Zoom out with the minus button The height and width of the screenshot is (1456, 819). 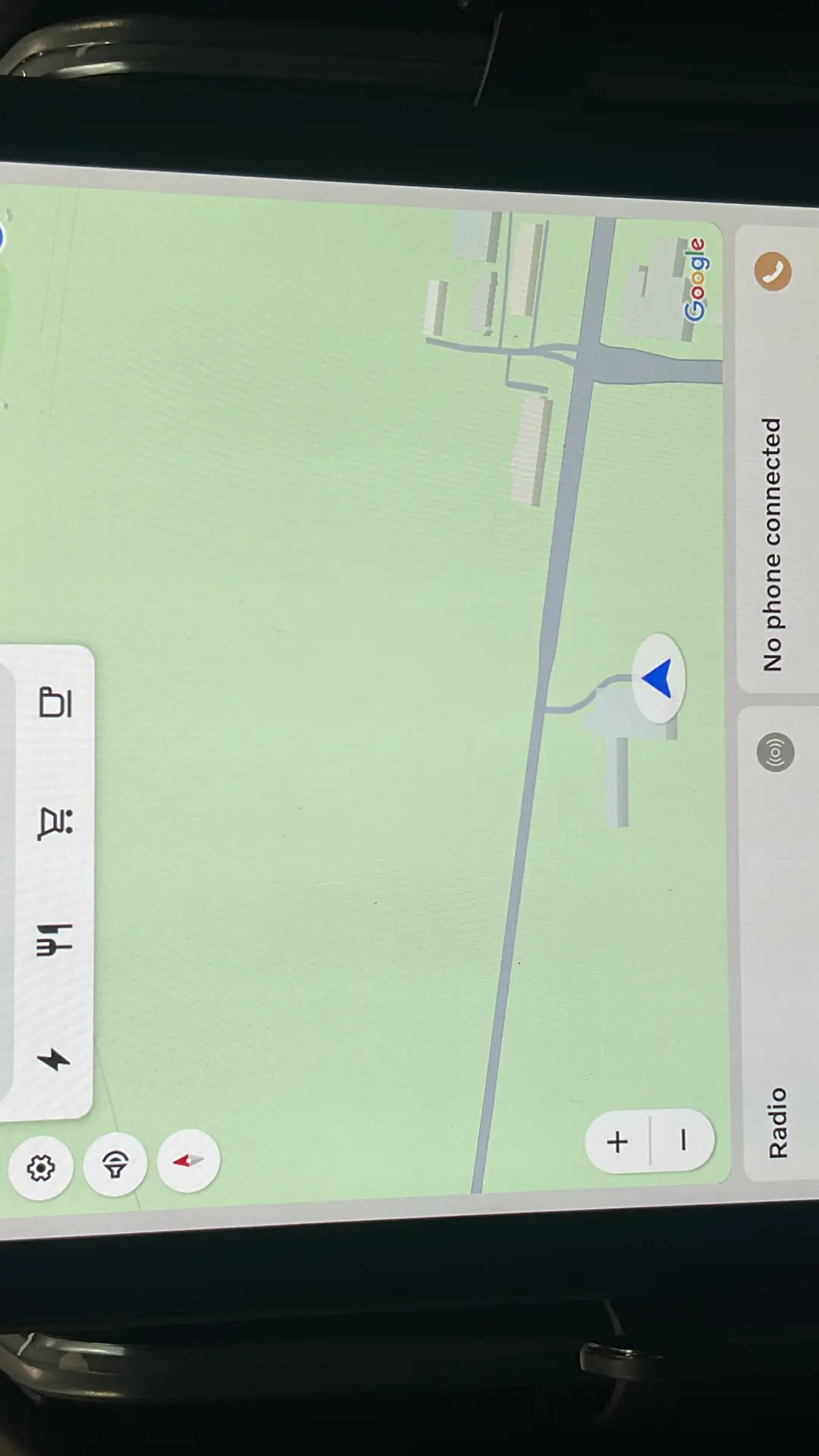click(683, 1140)
